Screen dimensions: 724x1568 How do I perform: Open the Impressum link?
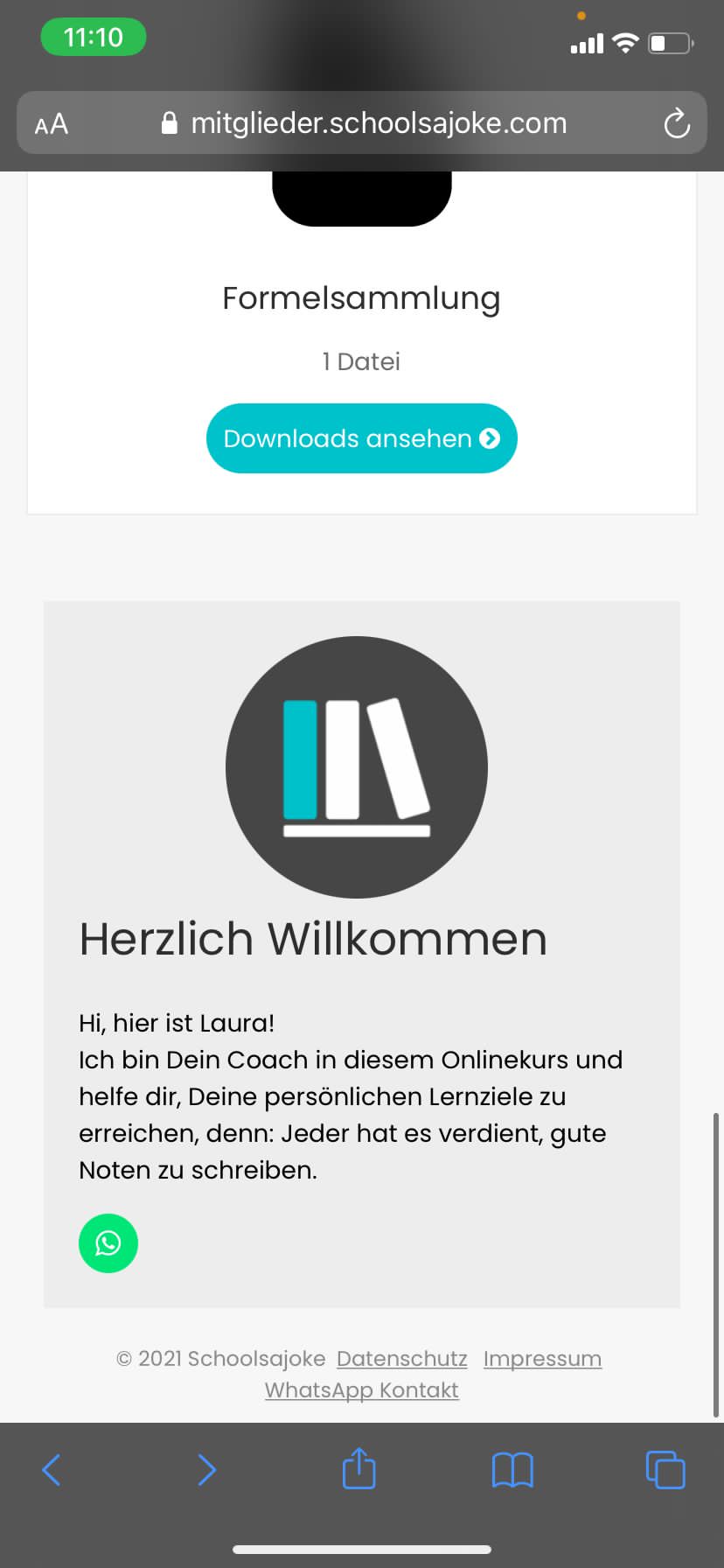[x=542, y=1358]
